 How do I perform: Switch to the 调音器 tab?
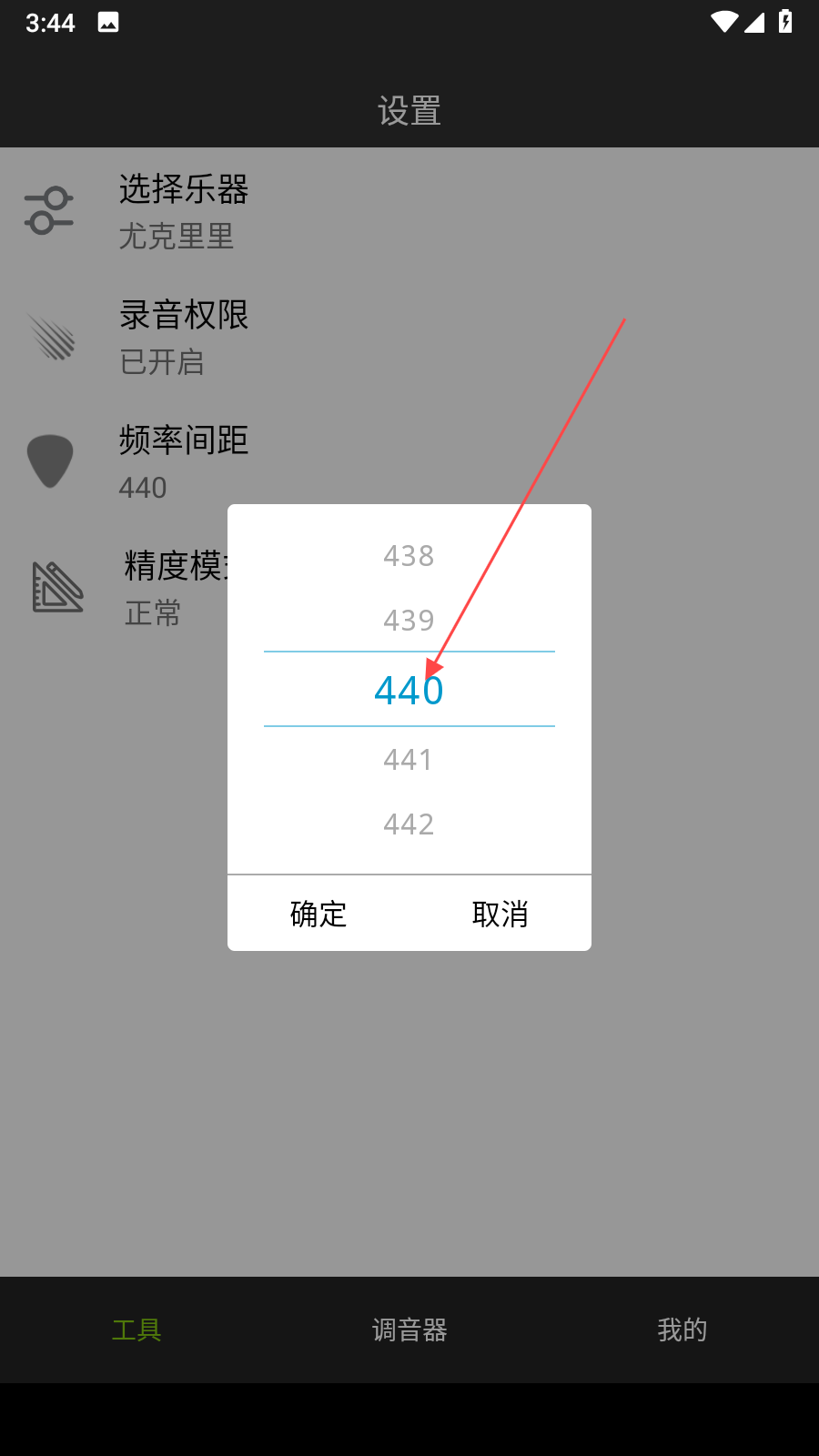[409, 1330]
